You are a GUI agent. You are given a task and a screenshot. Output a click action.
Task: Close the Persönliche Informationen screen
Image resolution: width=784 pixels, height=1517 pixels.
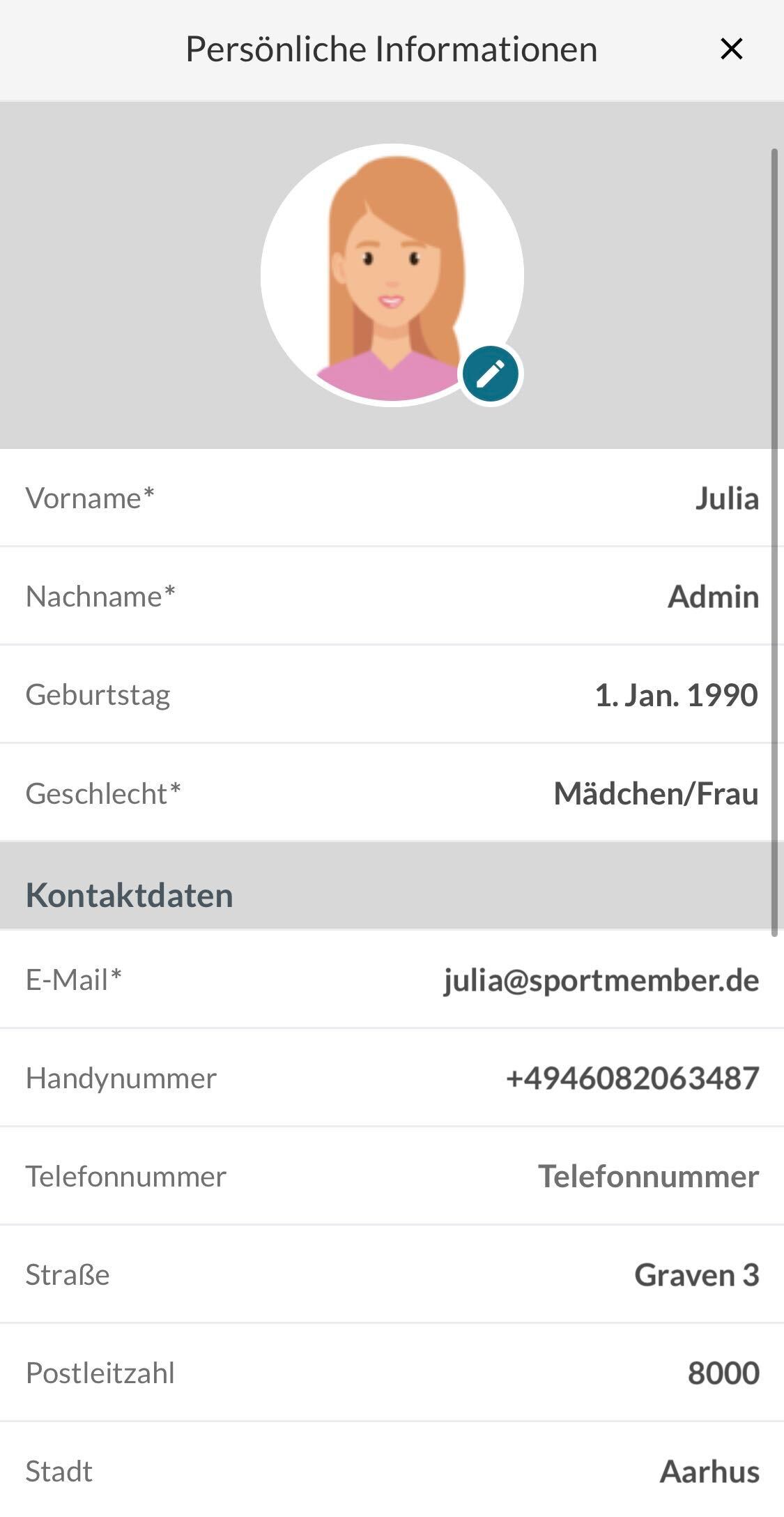(731, 49)
